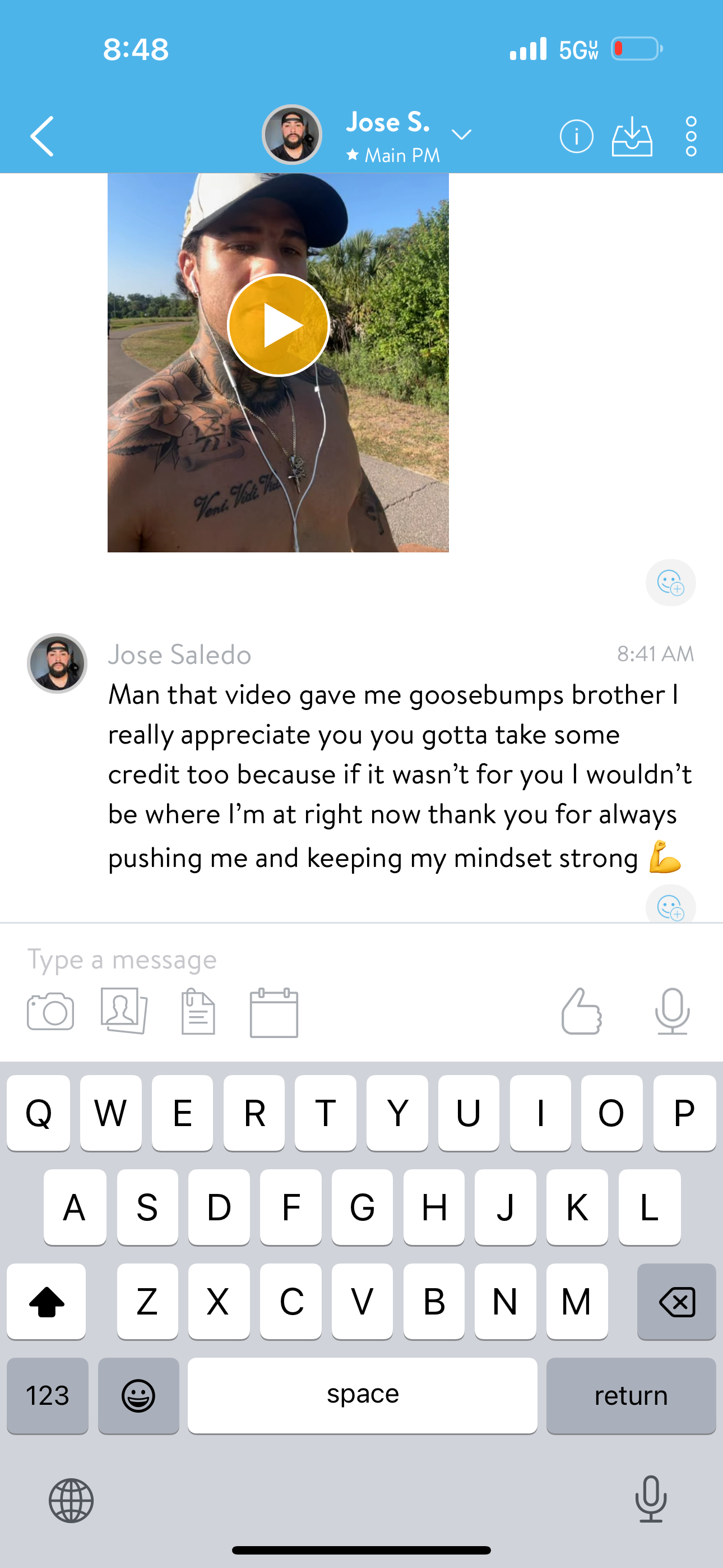Image resolution: width=723 pixels, height=1568 pixels.
Task: Switch keyboard to emoji
Action: [x=139, y=1395]
